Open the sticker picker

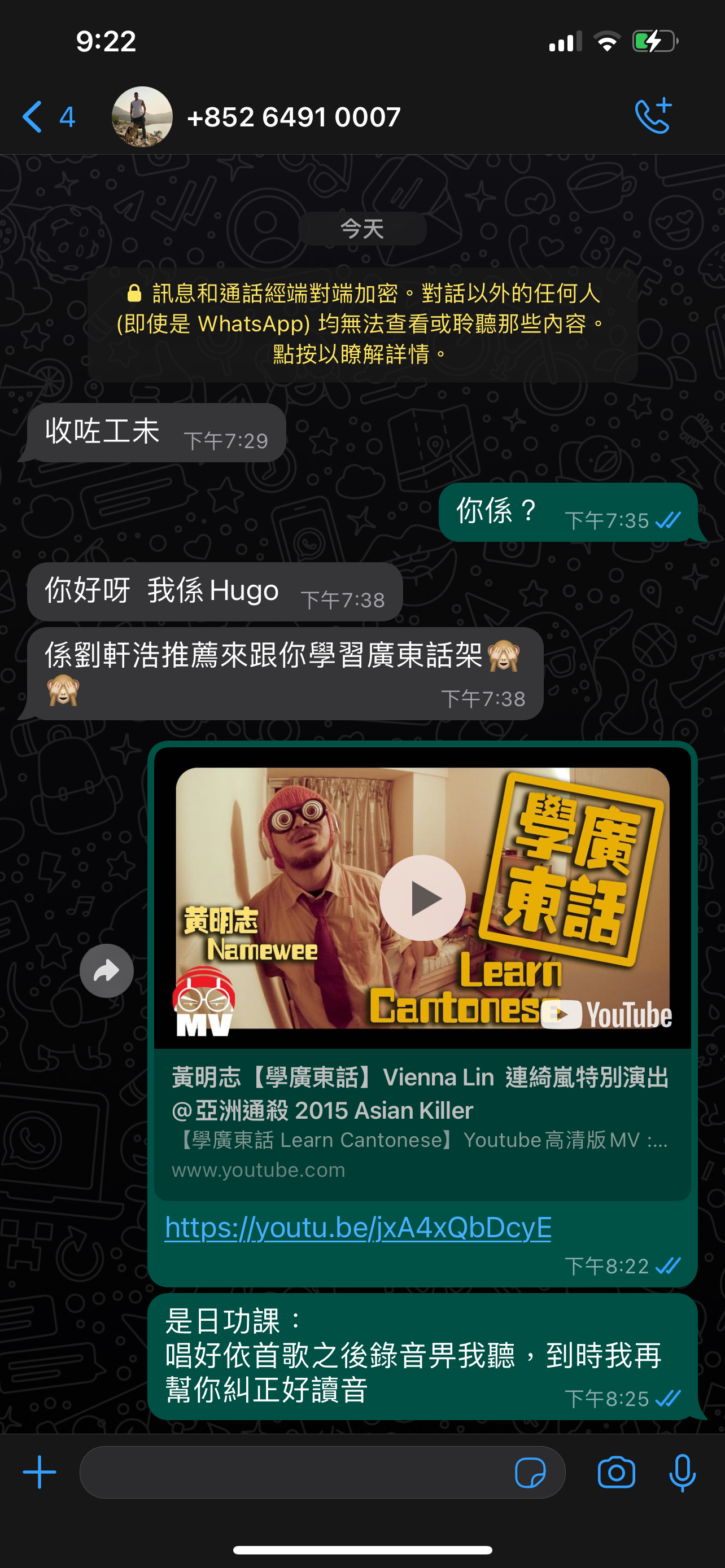click(530, 1473)
